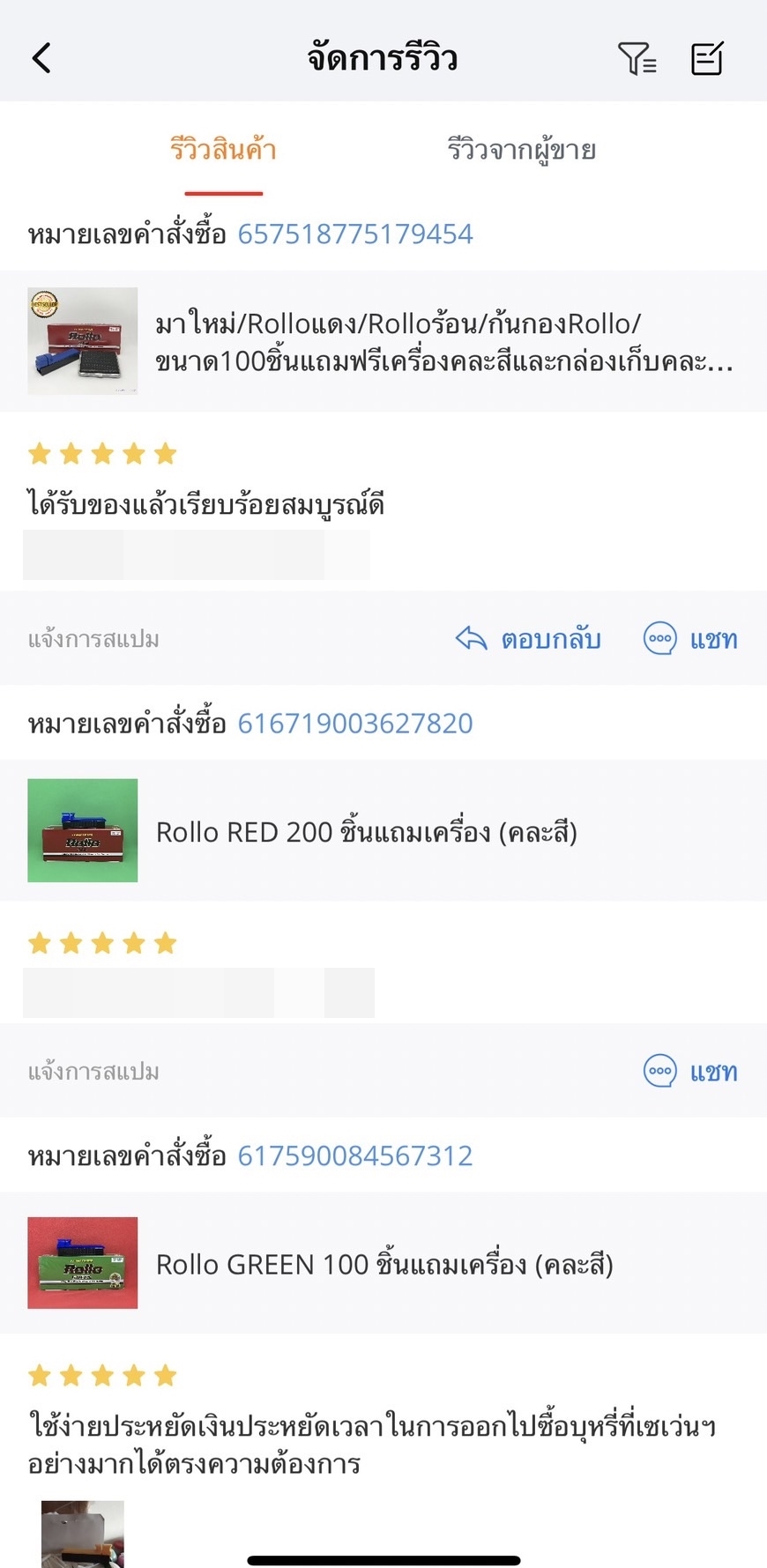The height and width of the screenshot is (1568, 767).
Task: Report spam on the Rollo RED 200 review
Action: [x=93, y=1072]
